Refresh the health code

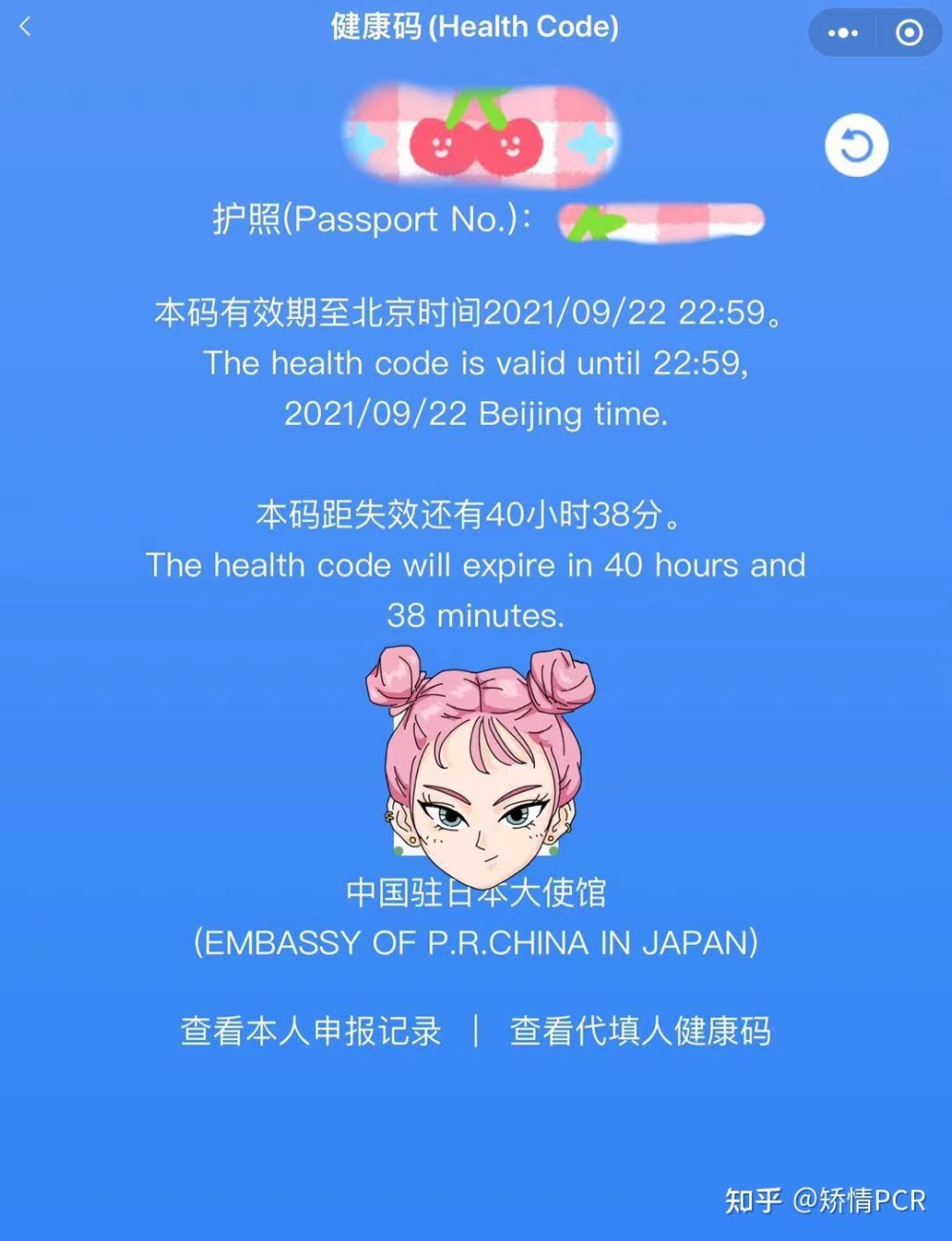(856, 147)
